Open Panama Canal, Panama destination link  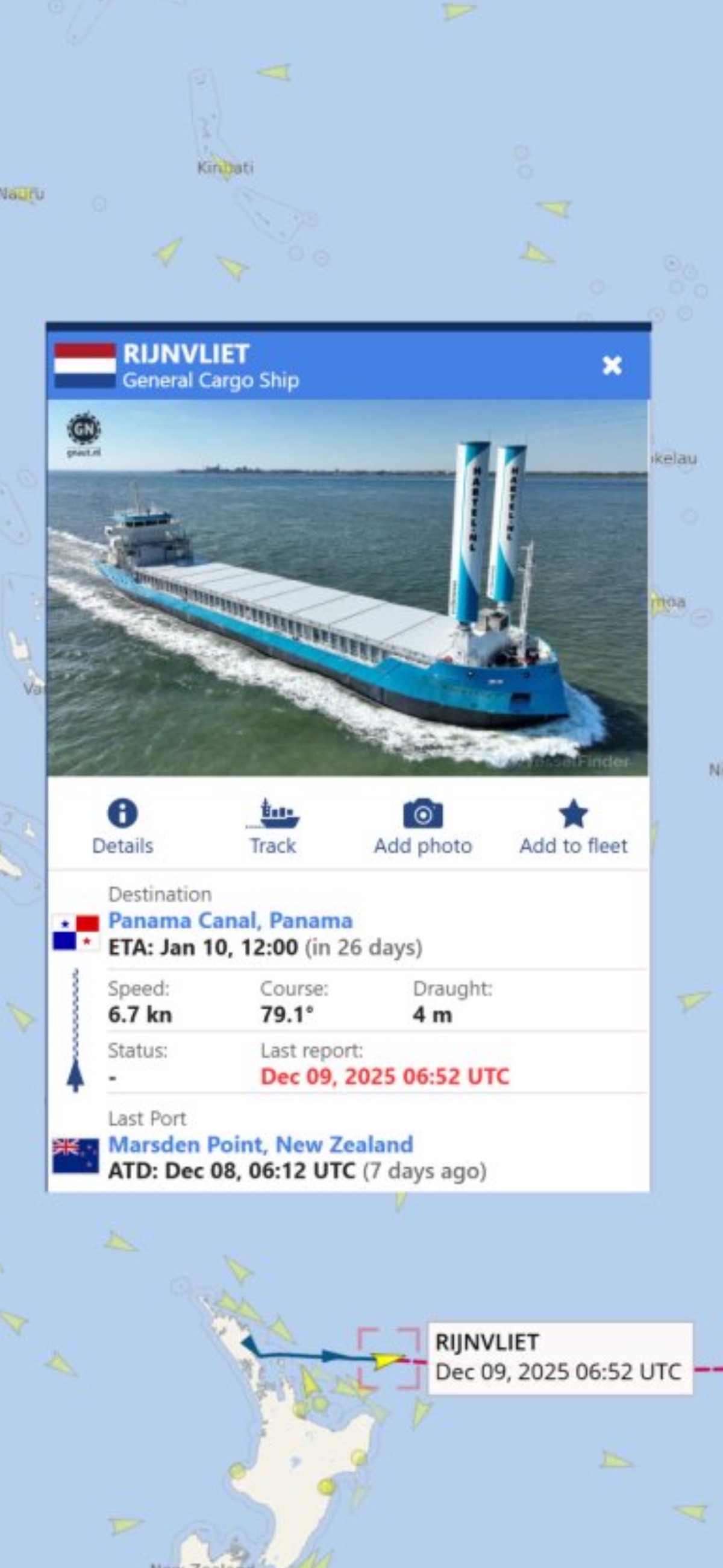point(230,921)
